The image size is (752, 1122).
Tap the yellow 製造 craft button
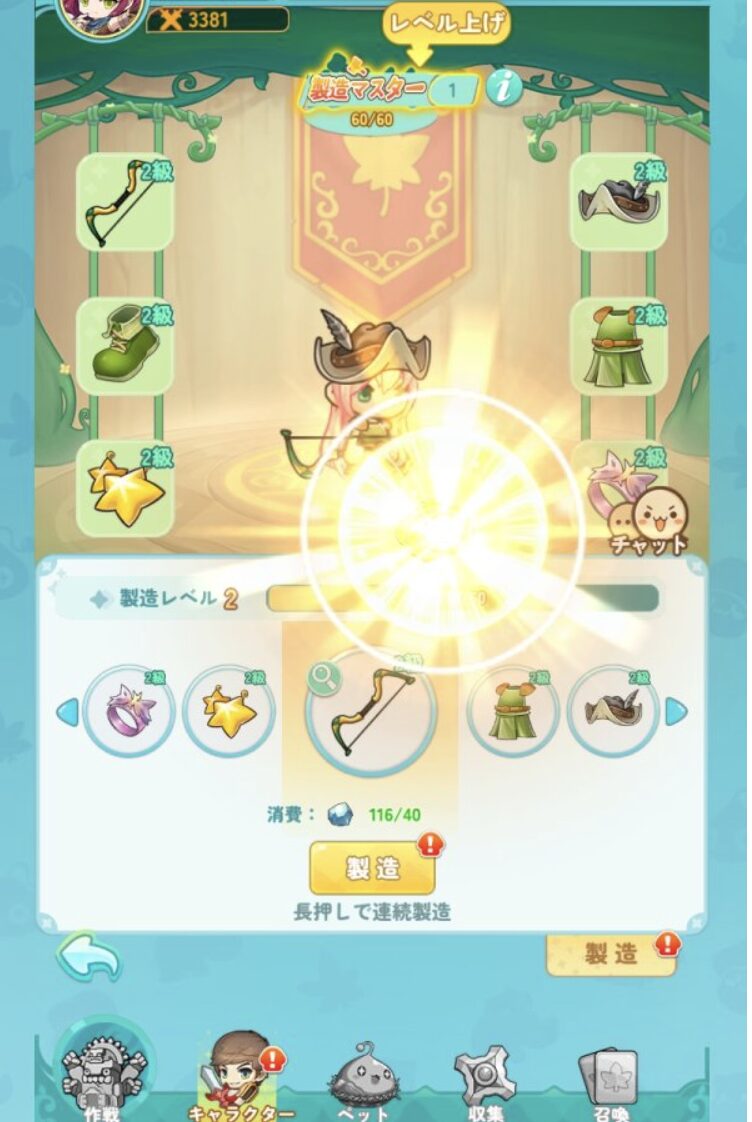point(372,867)
